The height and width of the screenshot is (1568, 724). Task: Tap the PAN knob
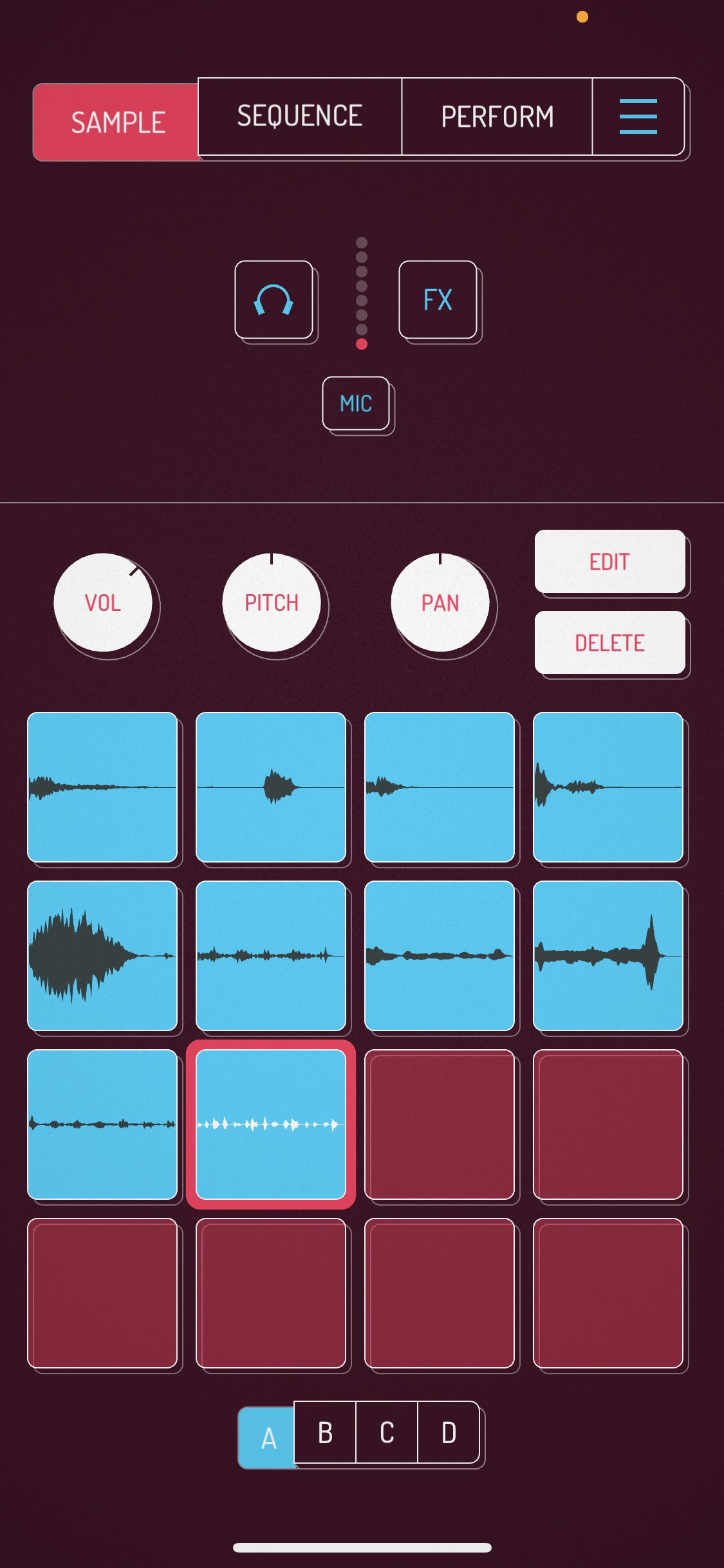coord(440,602)
